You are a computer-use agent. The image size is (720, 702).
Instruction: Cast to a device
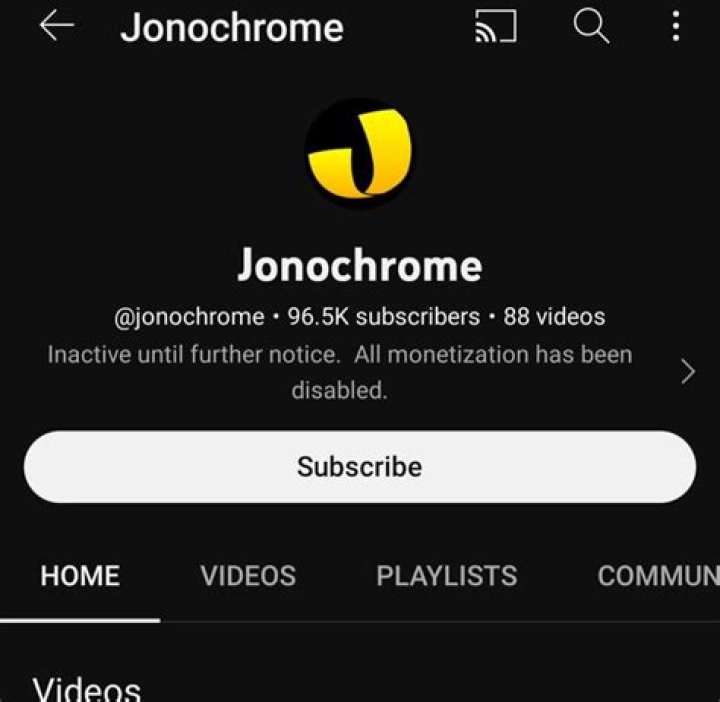(x=495, y=29)
